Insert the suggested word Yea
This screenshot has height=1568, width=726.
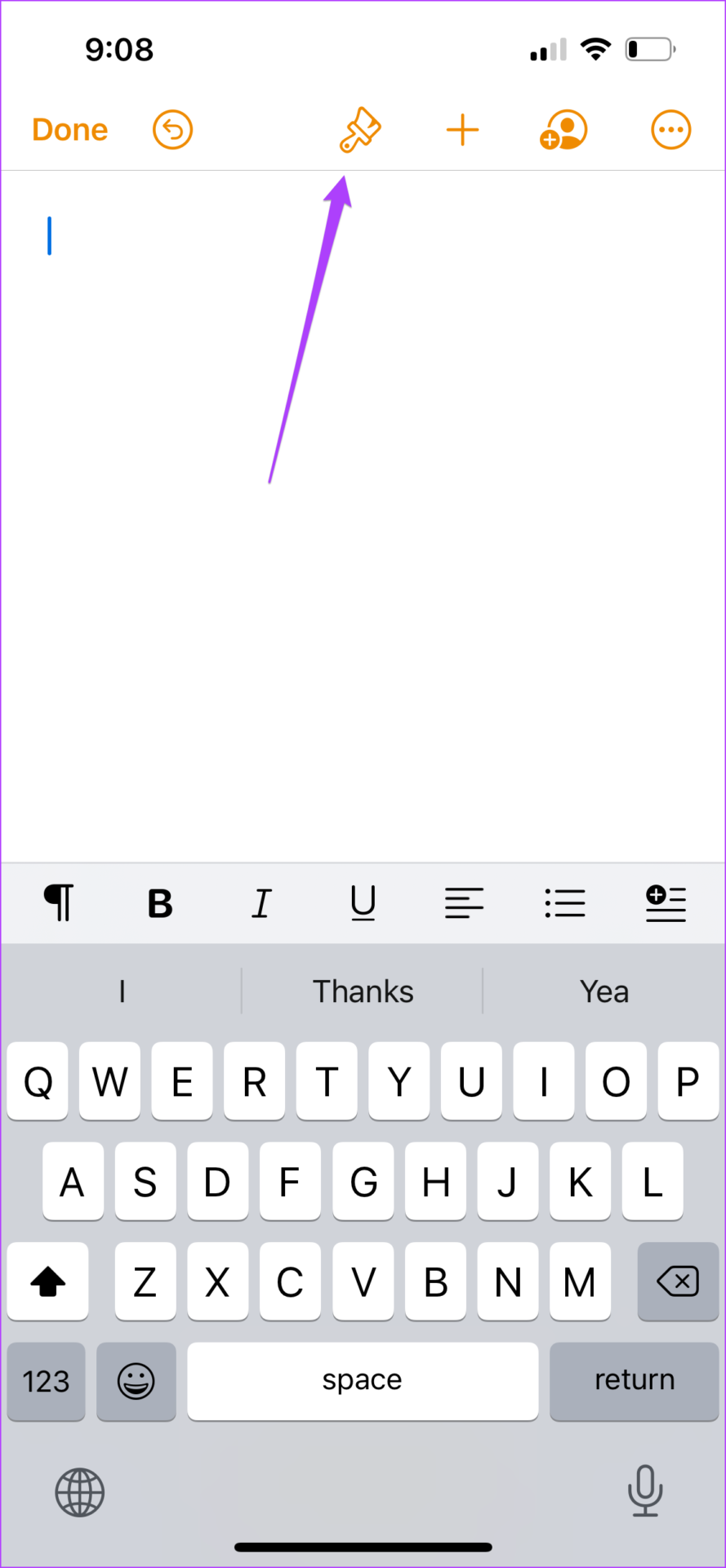coord(604,991)
